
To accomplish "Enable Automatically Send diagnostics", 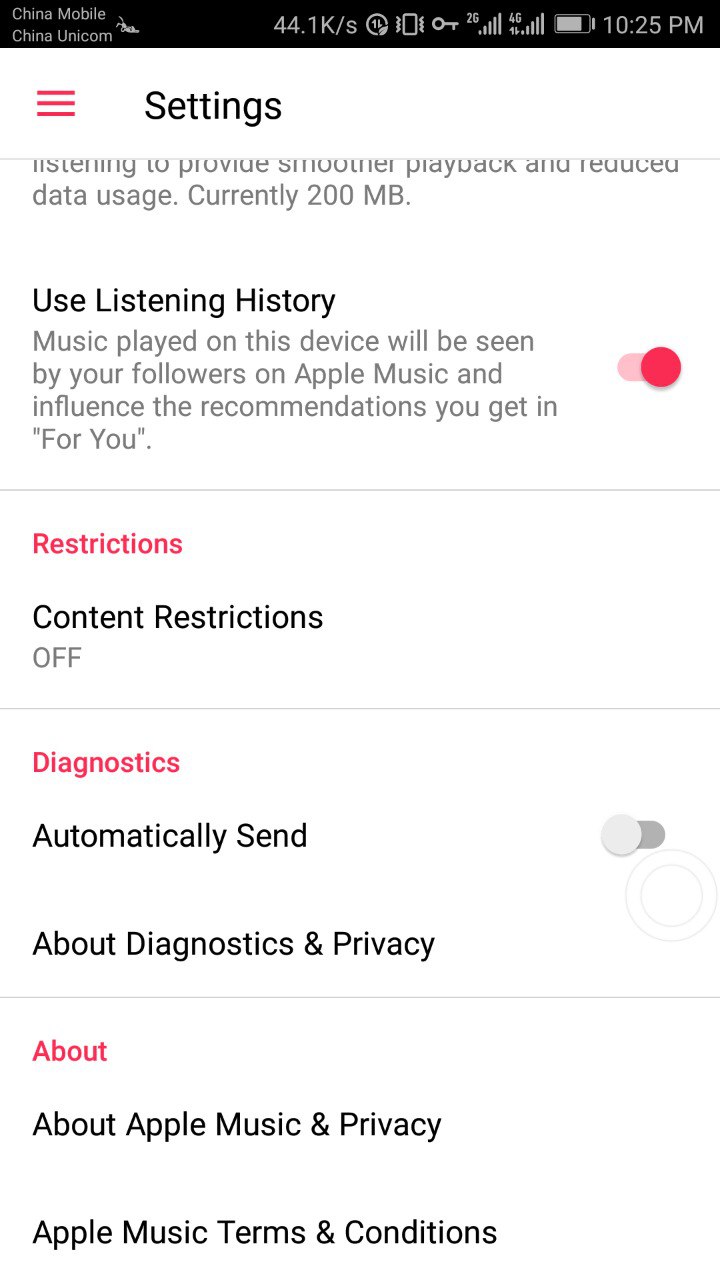I will [633, 835].
